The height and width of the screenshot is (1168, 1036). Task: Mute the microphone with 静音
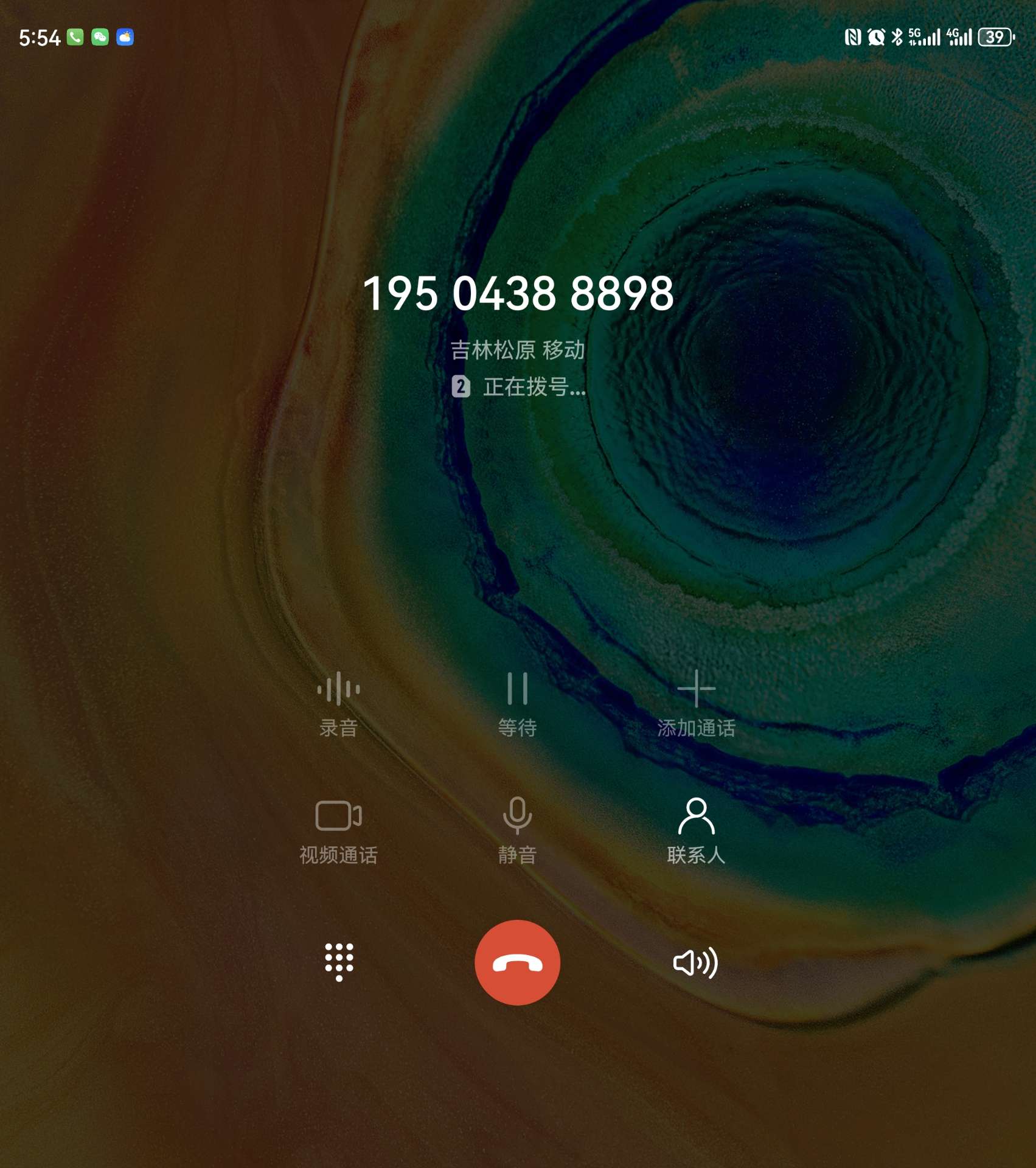pyautogui.click(x=517, y=830)
